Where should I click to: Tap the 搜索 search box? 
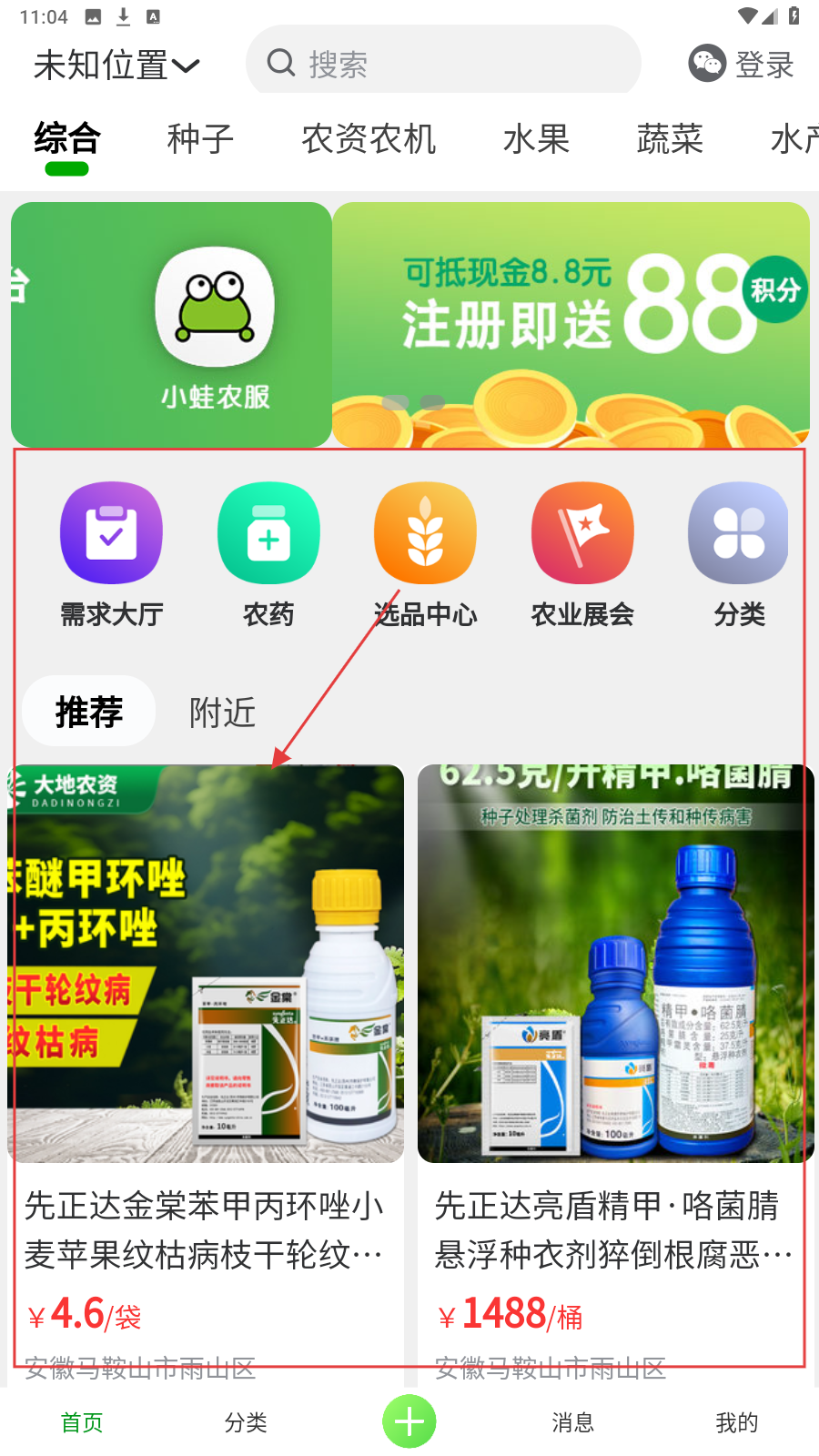tap(443, 64)
